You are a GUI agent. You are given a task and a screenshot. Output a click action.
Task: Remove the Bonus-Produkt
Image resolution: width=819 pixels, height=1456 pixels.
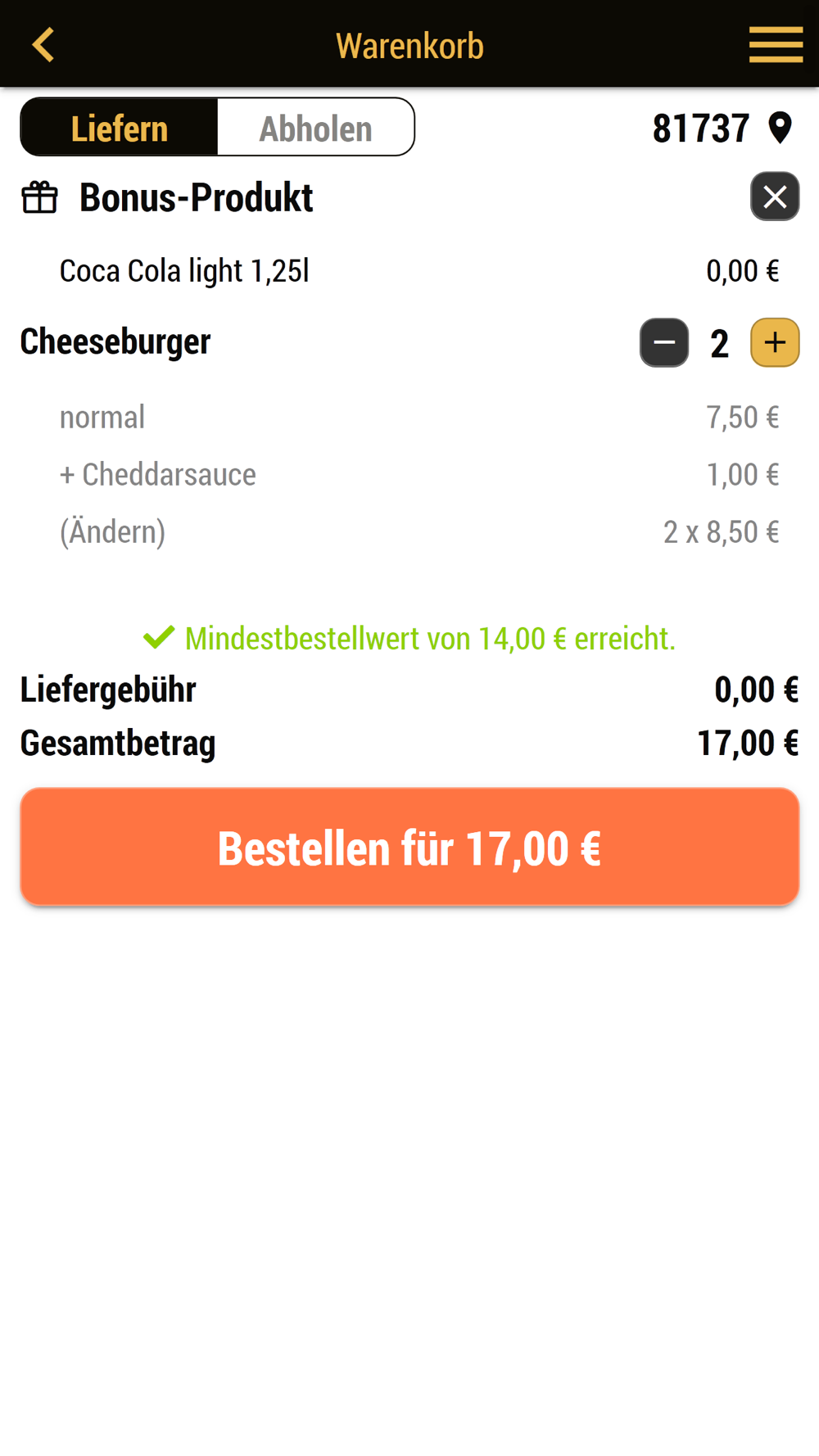click(x=775, y=197)
